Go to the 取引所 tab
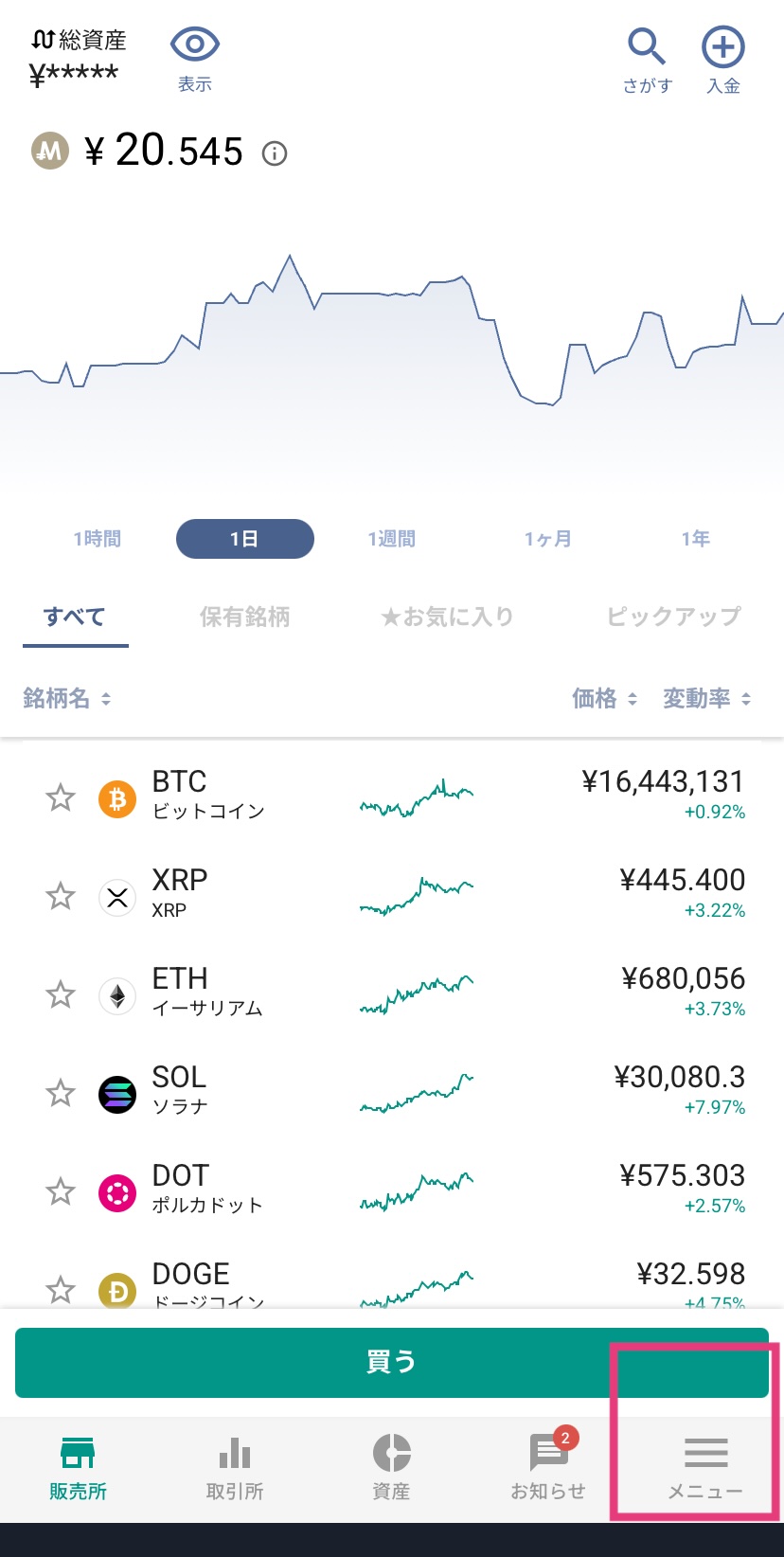The width and height of the screenshot is (784, 1557). tap(235, 1470)
